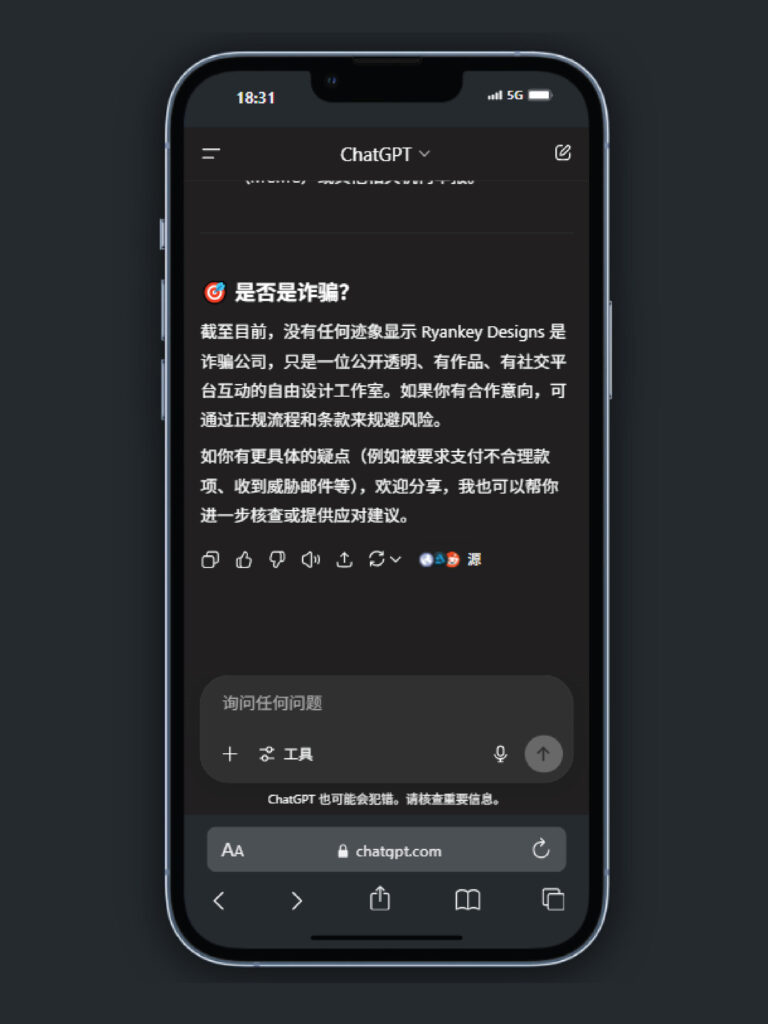The height and width of the screenshot is (1024, 768).
Task: Expand the ChatGPT model selector
Action: (385, 154)
